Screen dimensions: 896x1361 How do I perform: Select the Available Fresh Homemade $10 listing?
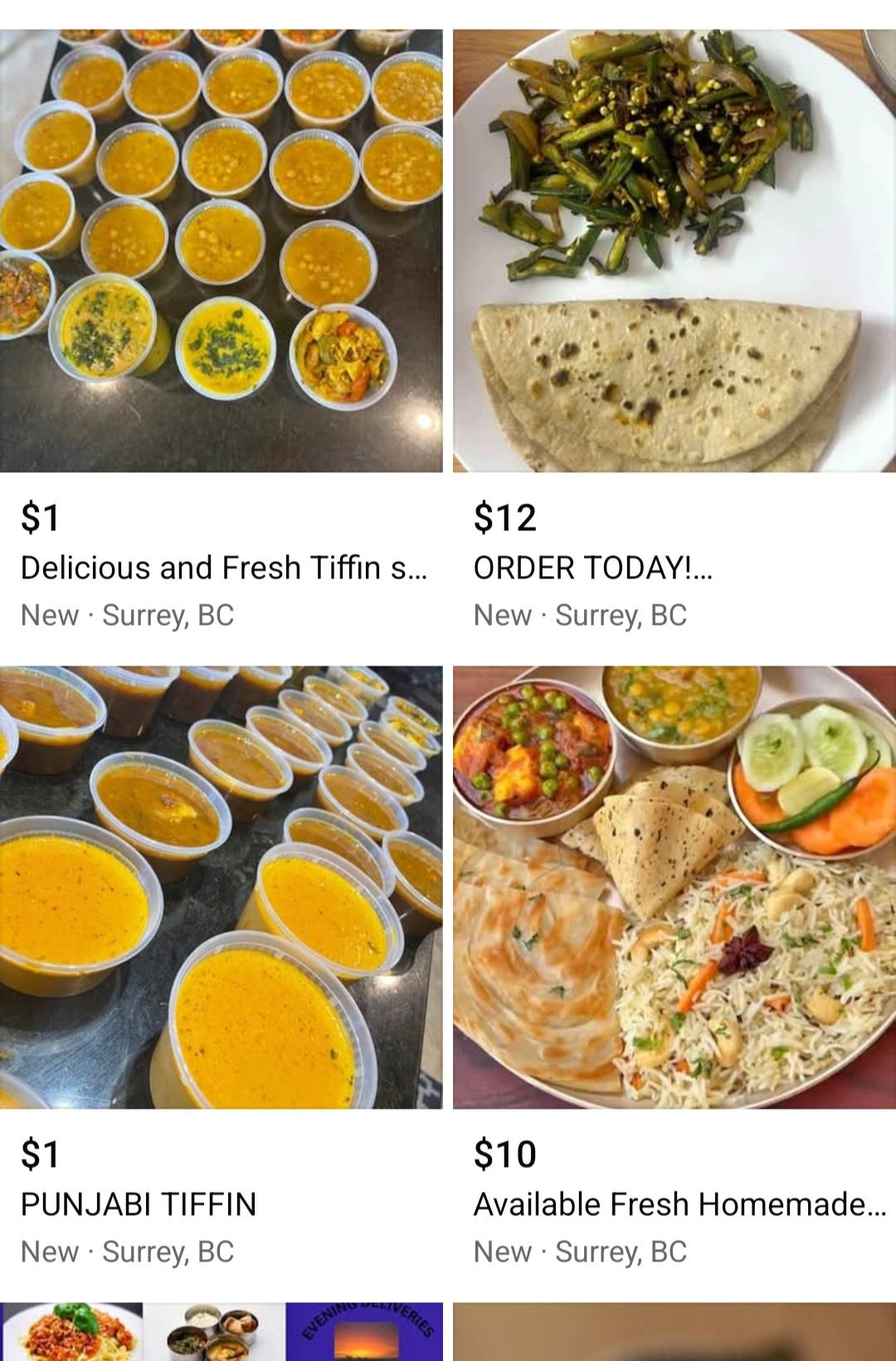(x=674, y=887)
